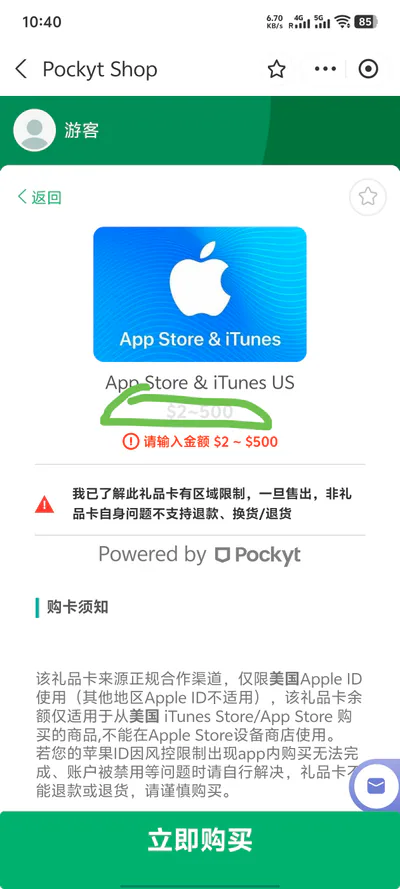The height and width of the screenshot is (889, 400).
Task: Enter an amount in the $2~500 field
Action: click(199, 412)
